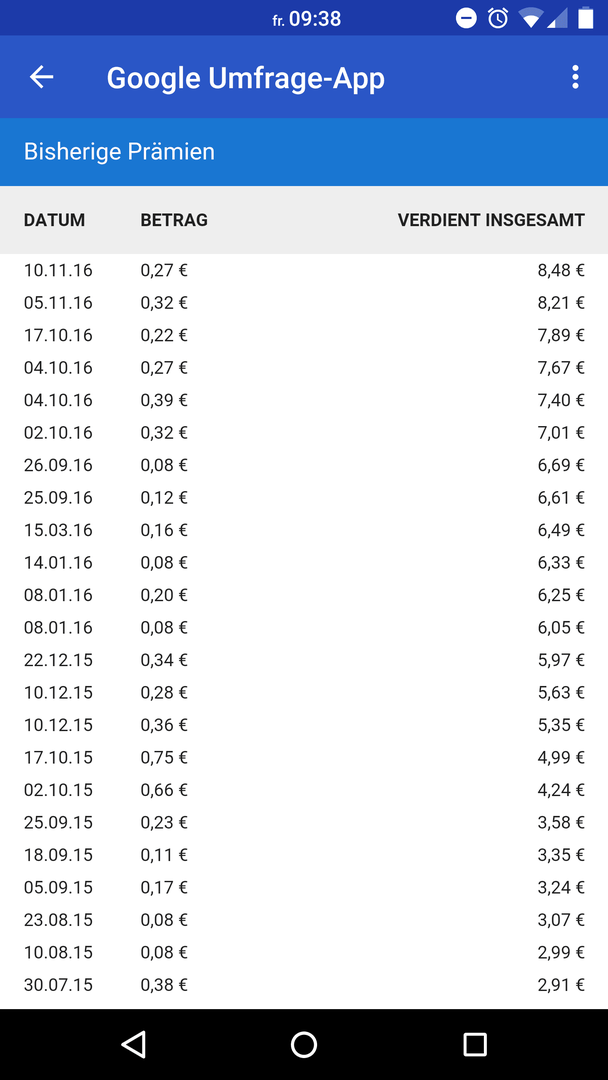Open the three-dot overflow menu
608x1080 pixels.
576,77
